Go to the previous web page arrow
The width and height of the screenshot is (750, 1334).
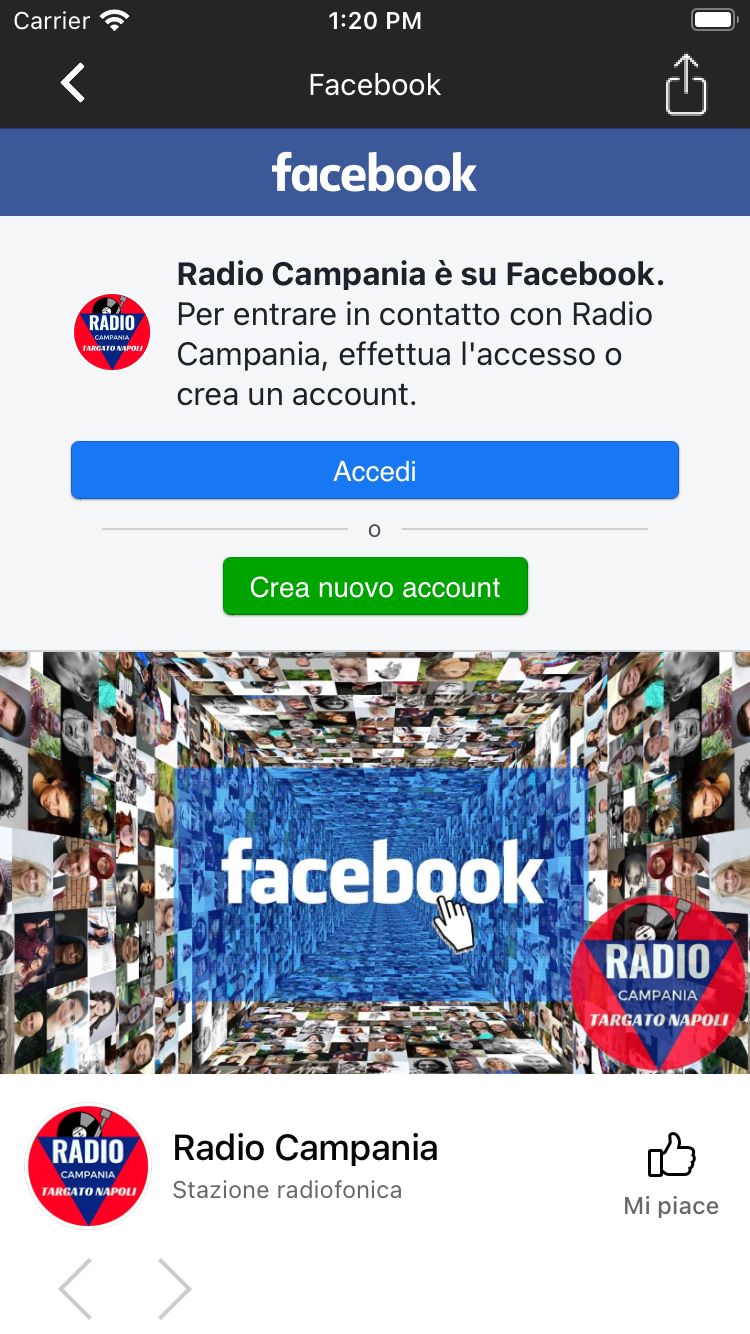75,1289
